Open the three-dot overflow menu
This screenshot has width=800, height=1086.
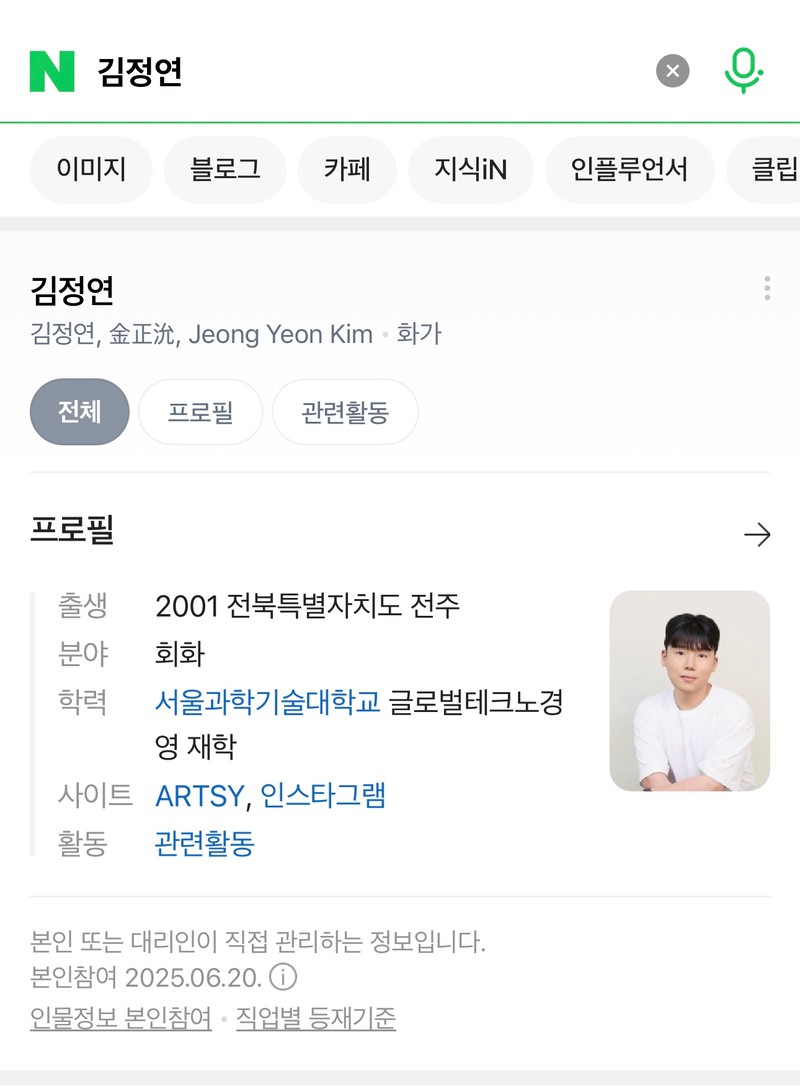767,288
